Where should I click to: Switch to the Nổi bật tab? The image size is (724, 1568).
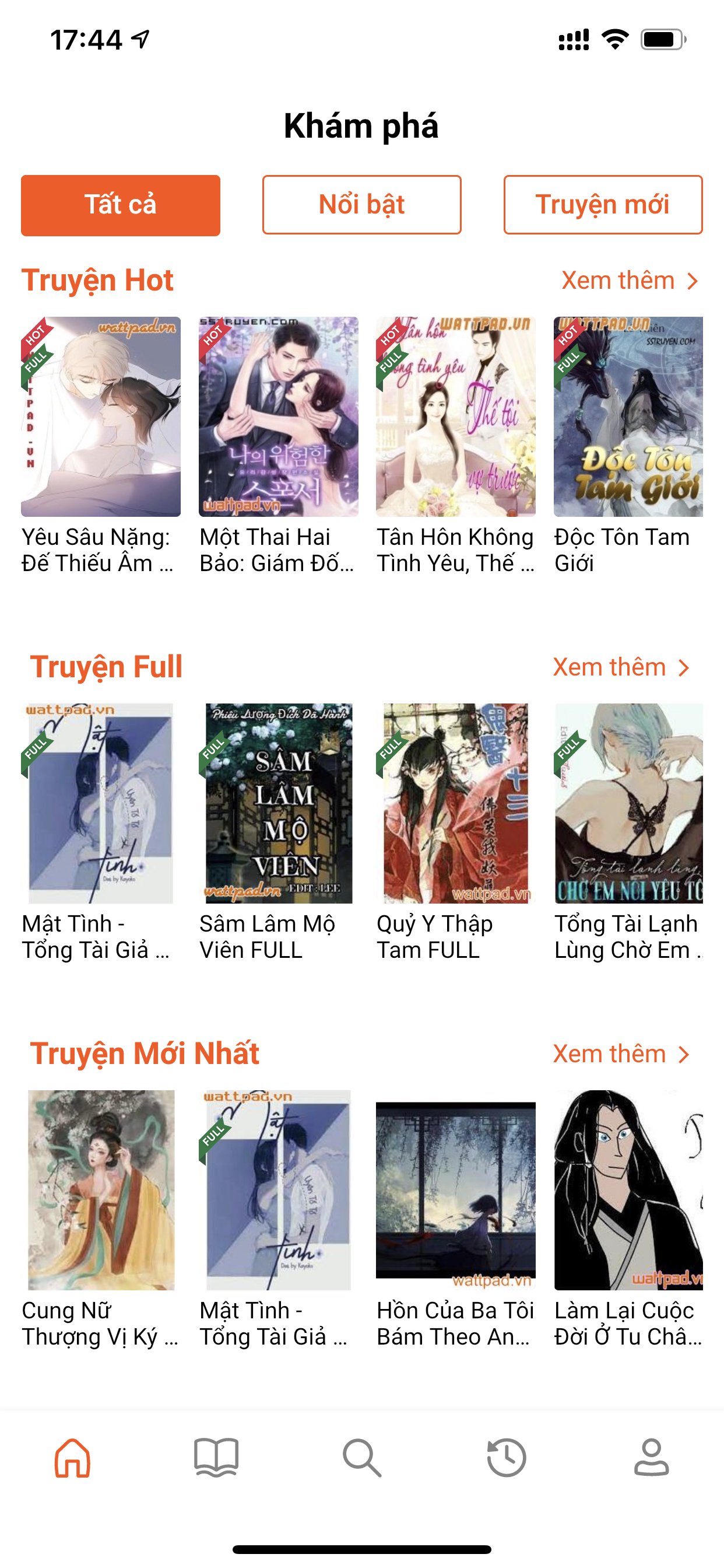tap(361, 205)
